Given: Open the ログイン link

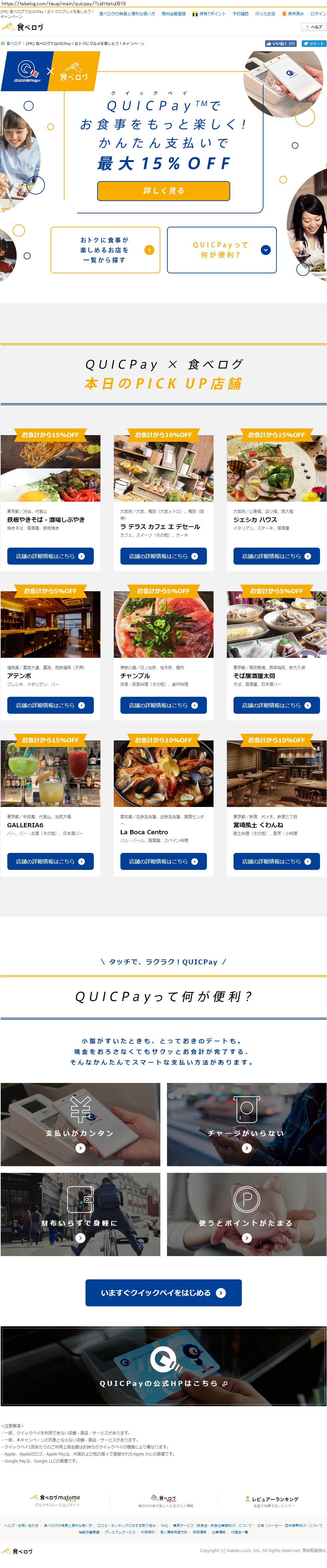Looking at the screenshot, I should [318, 13].
